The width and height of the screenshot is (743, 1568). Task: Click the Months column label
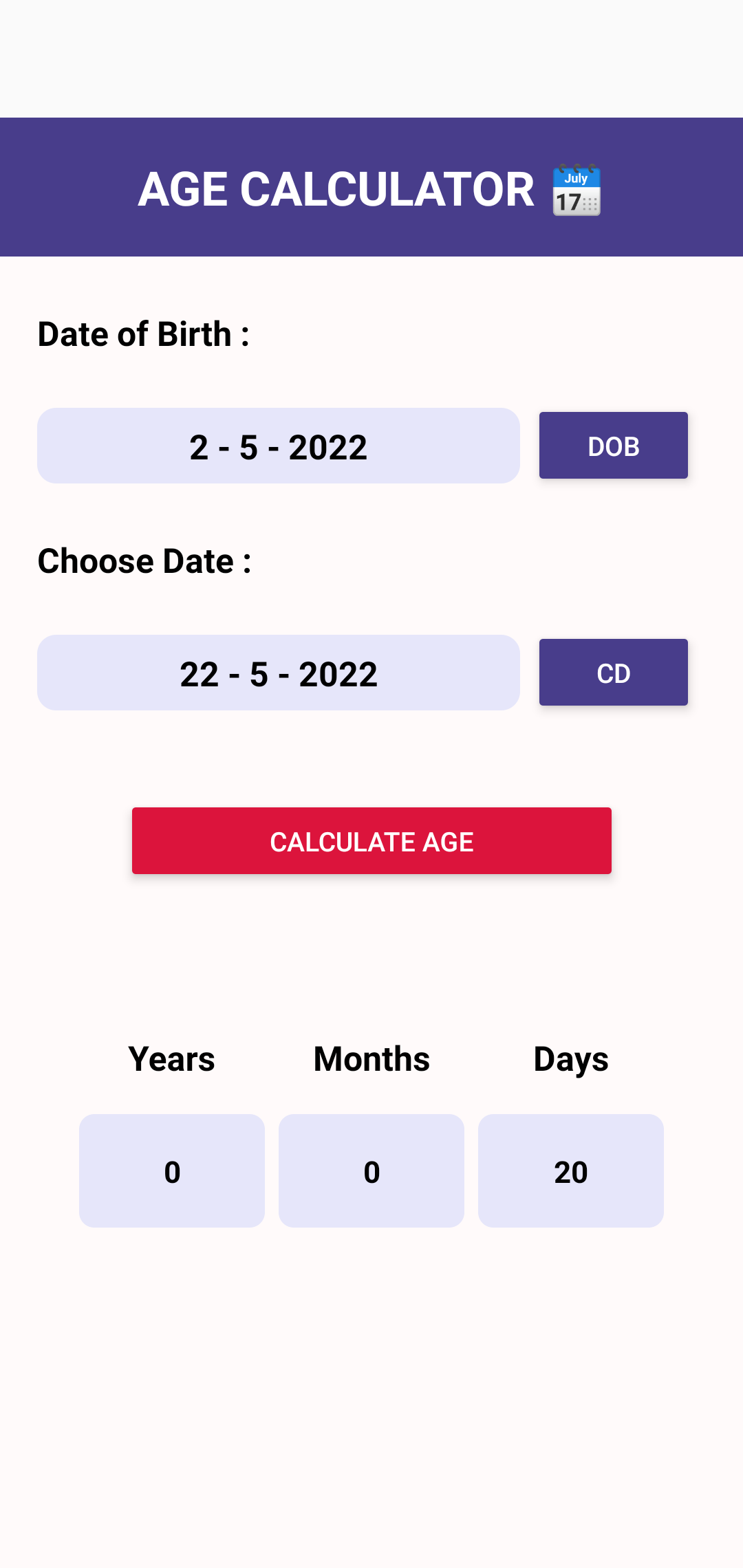[x=371, y=1059]
